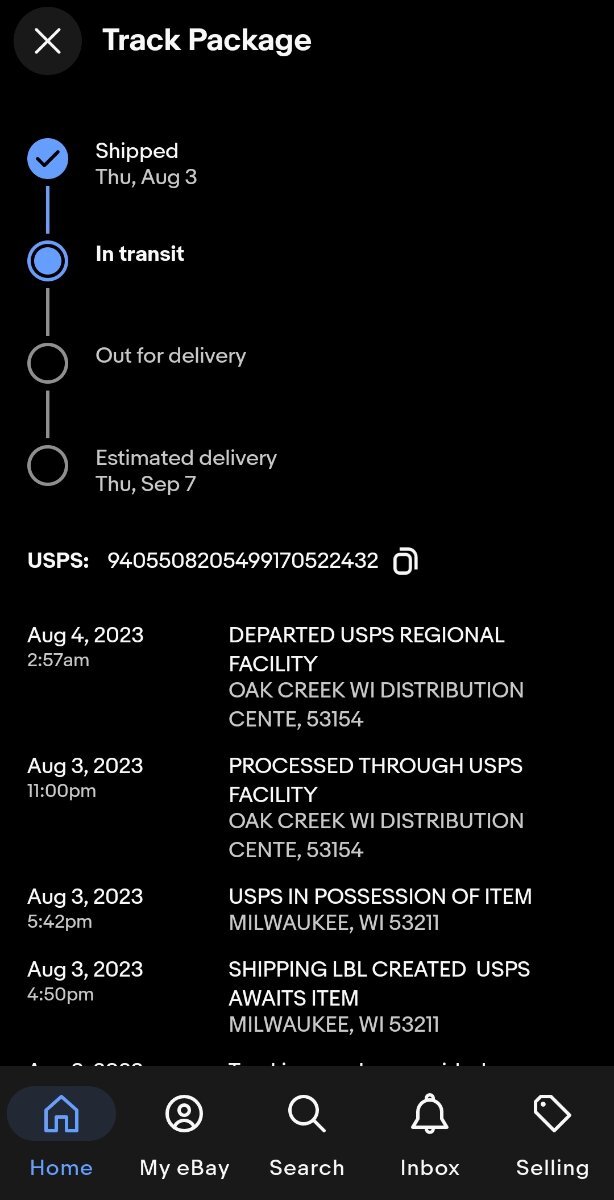614x1200 pixels.
Task: Open the Inbox tab
Action: coord(430,1133)
